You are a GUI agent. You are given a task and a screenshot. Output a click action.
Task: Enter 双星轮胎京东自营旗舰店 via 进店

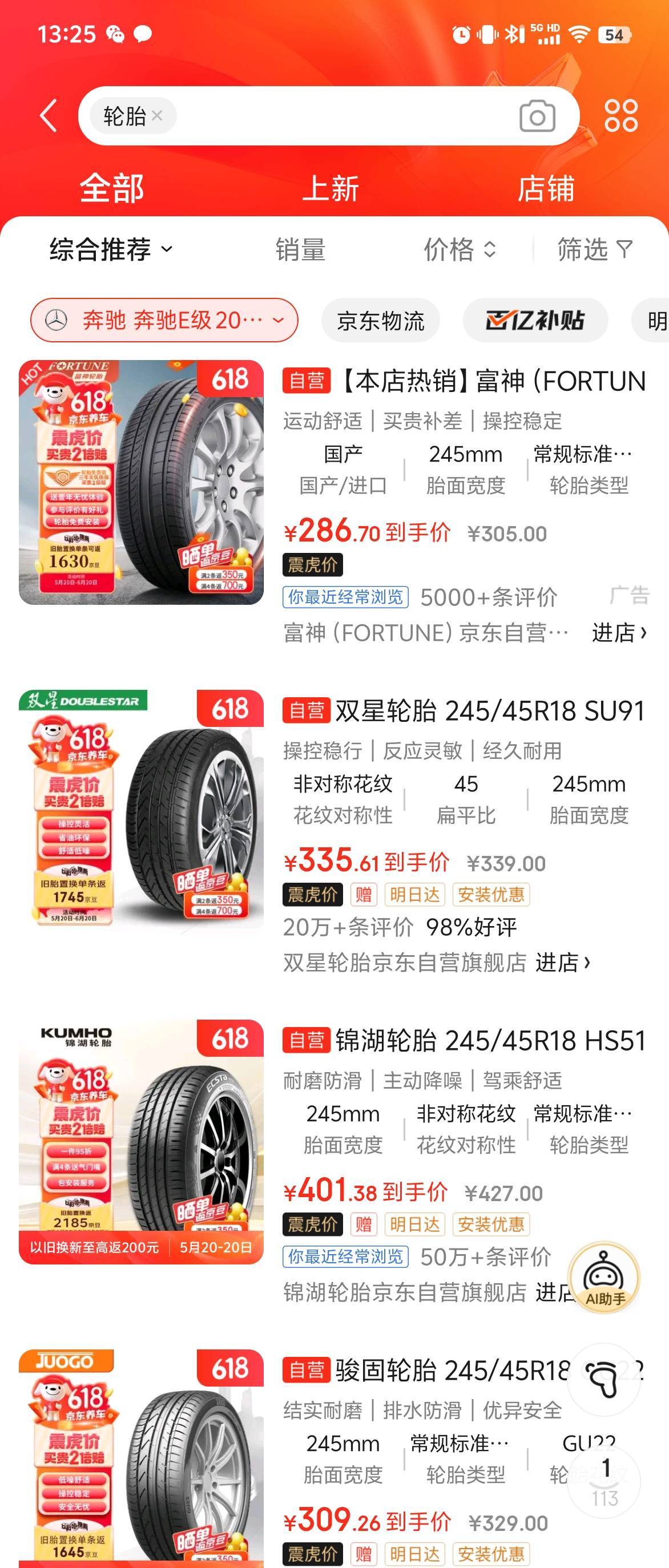(562, 963)
